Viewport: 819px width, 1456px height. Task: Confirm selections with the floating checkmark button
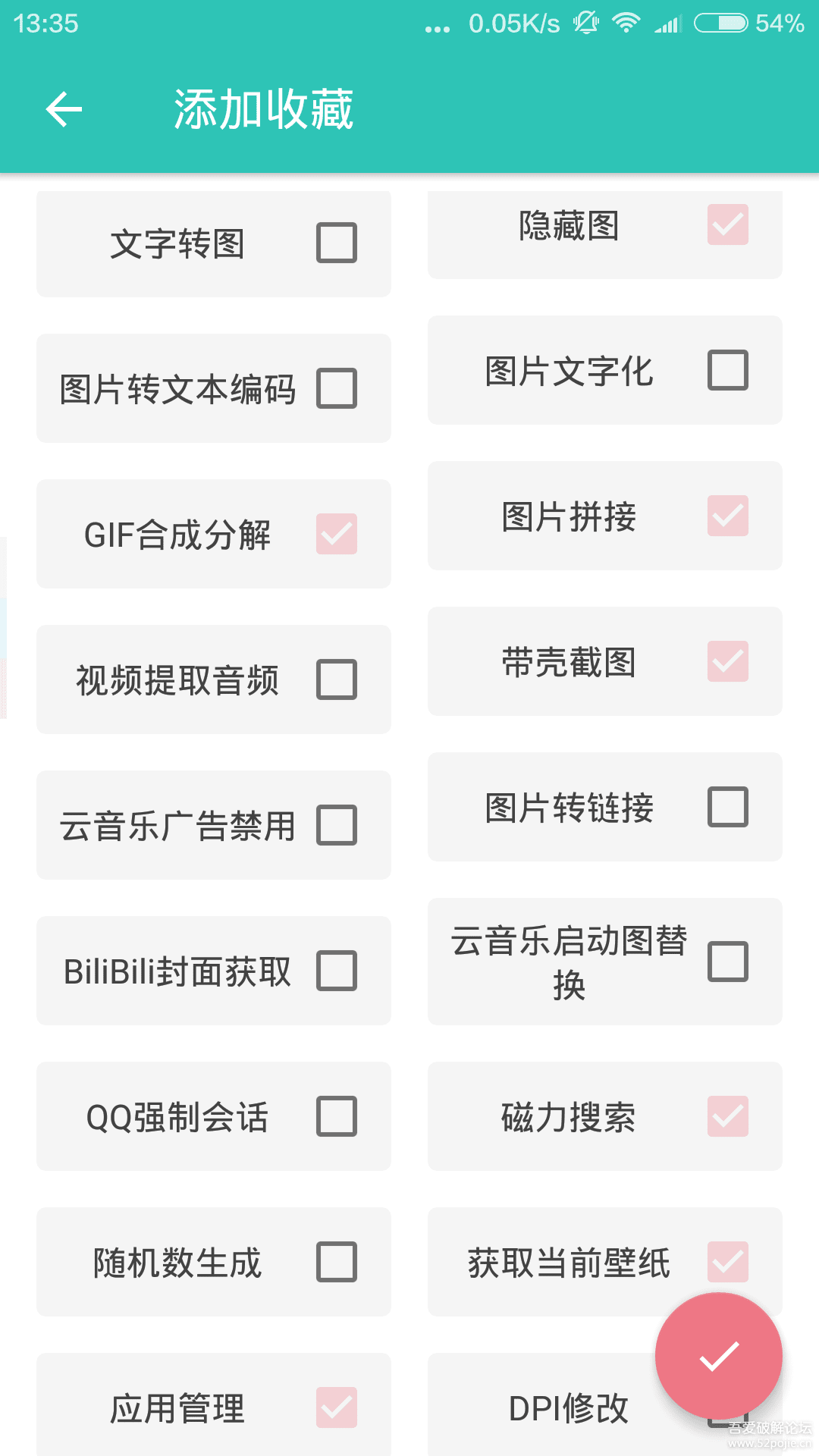point(718,1356)
